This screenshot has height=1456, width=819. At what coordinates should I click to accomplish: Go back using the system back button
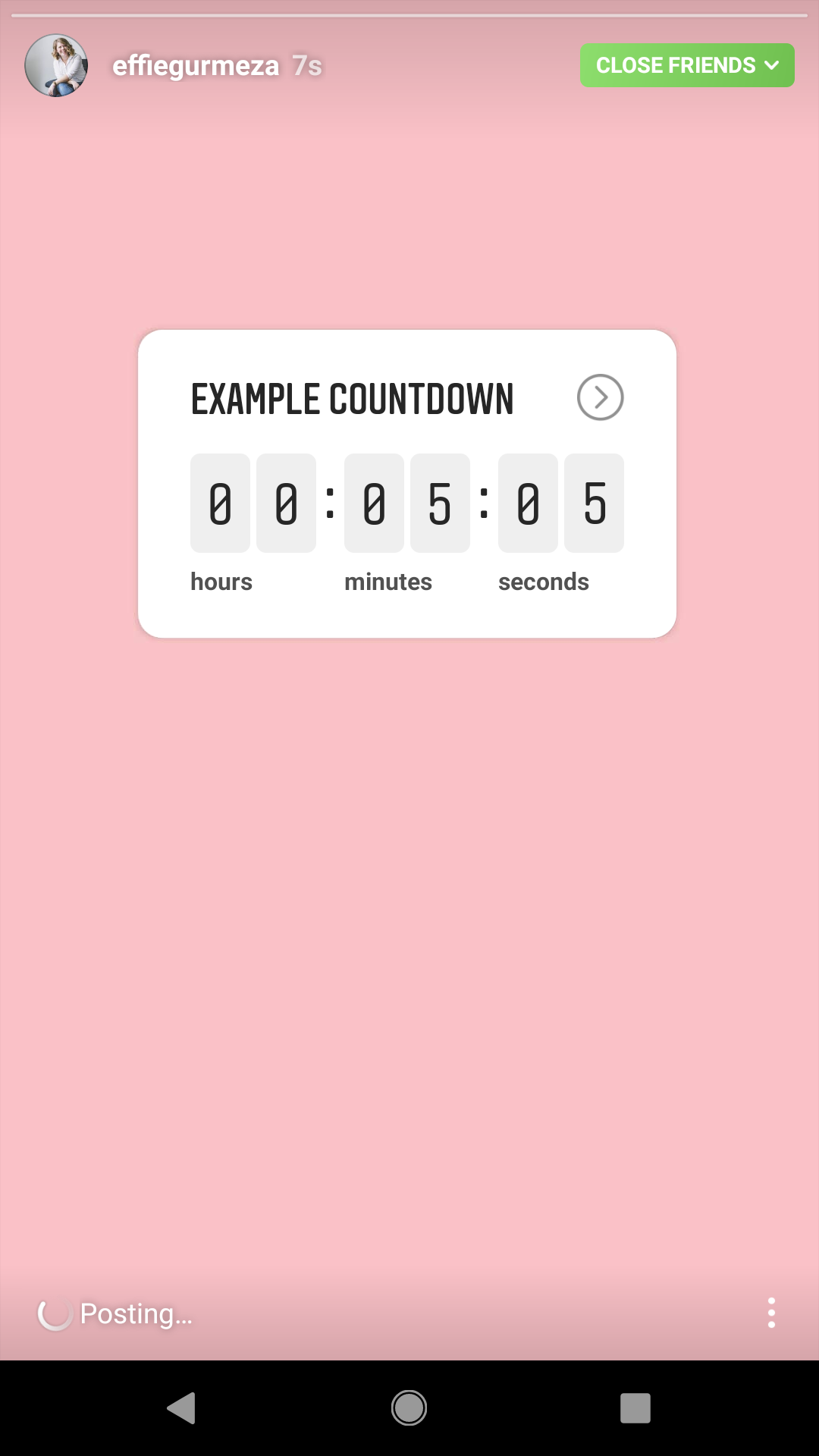pos(182,1408)
